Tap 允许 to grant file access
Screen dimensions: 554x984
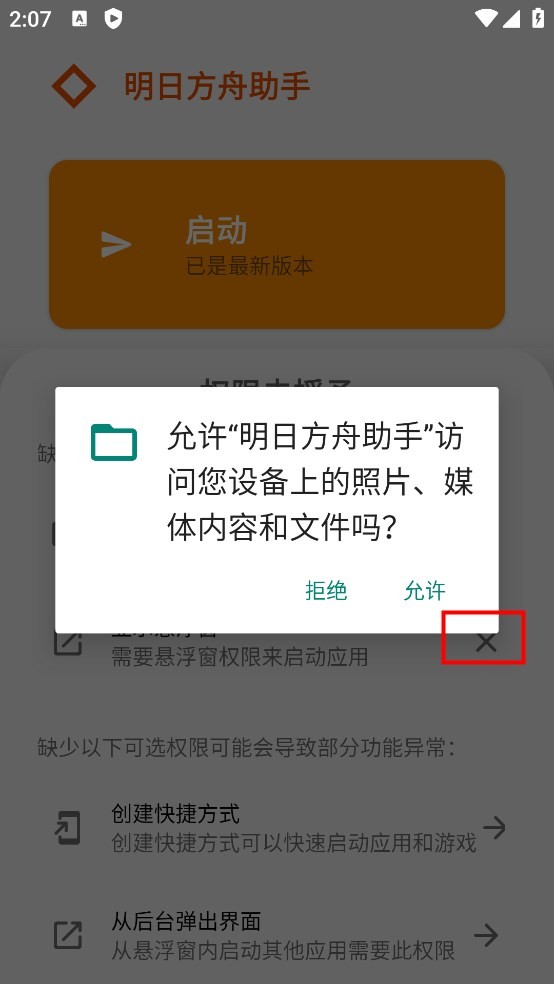pos(425,591)
